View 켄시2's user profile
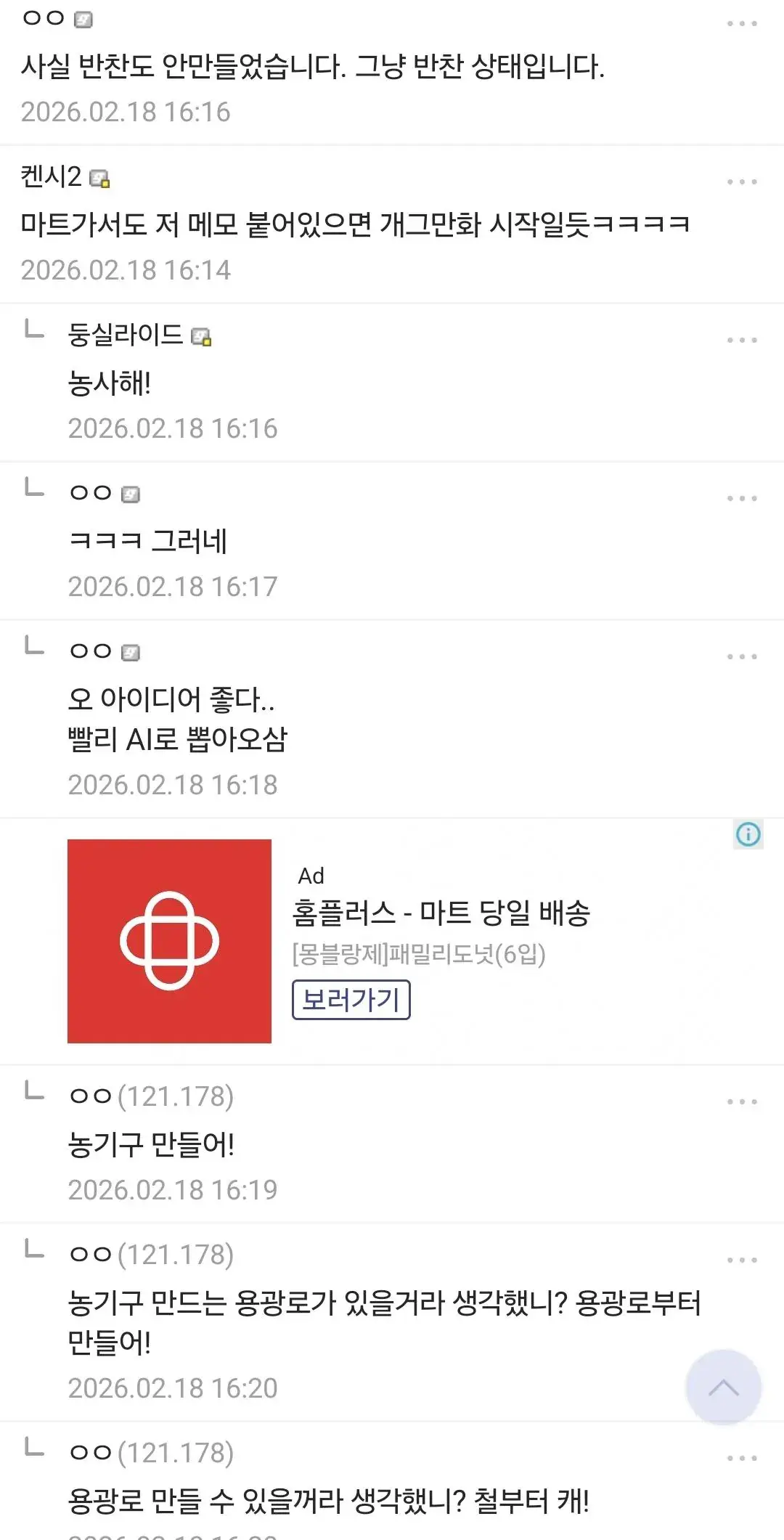The width and height of the screenshot is (784, 1540). [x=52, y=176]
